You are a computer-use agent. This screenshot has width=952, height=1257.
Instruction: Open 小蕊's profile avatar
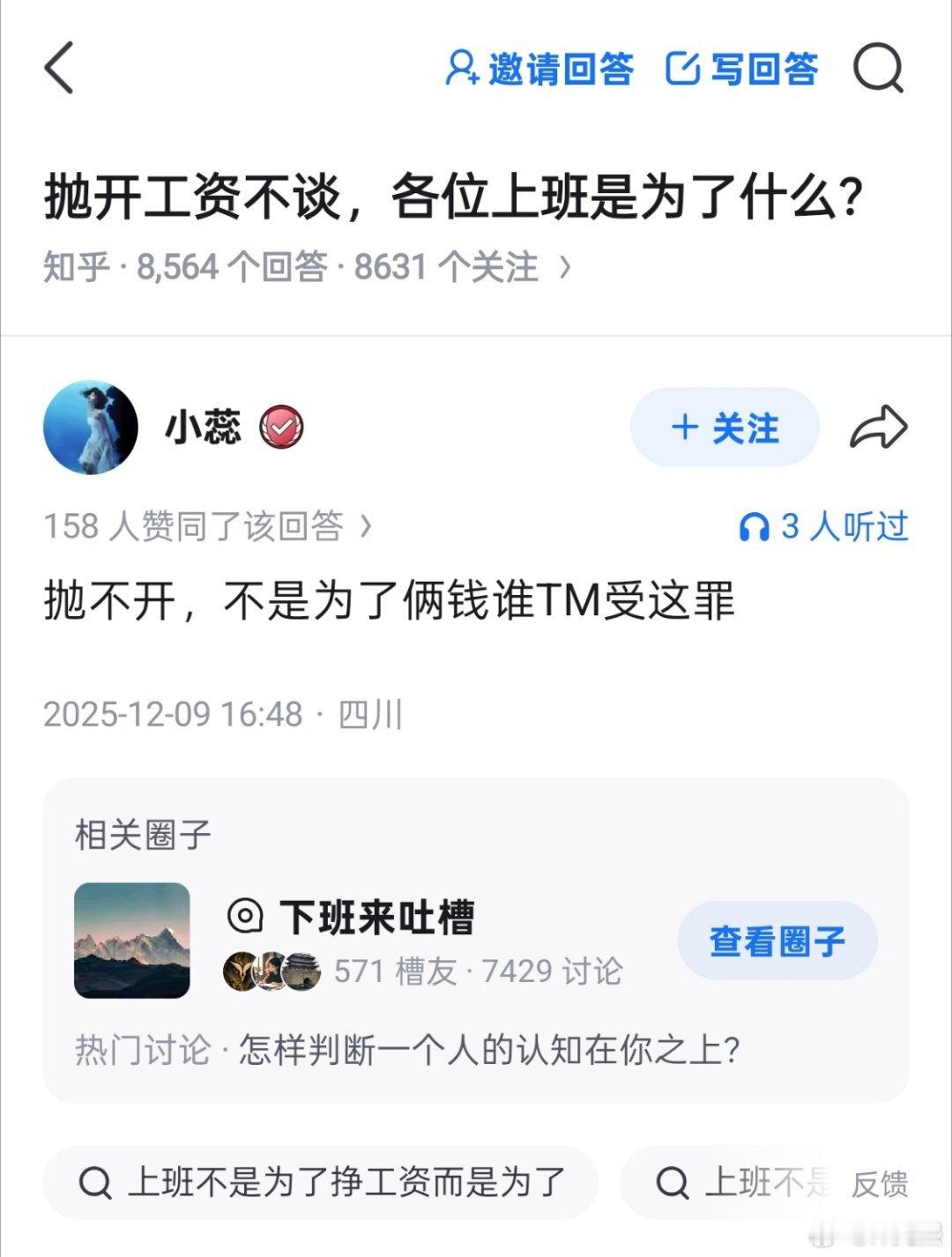[91, 427]
